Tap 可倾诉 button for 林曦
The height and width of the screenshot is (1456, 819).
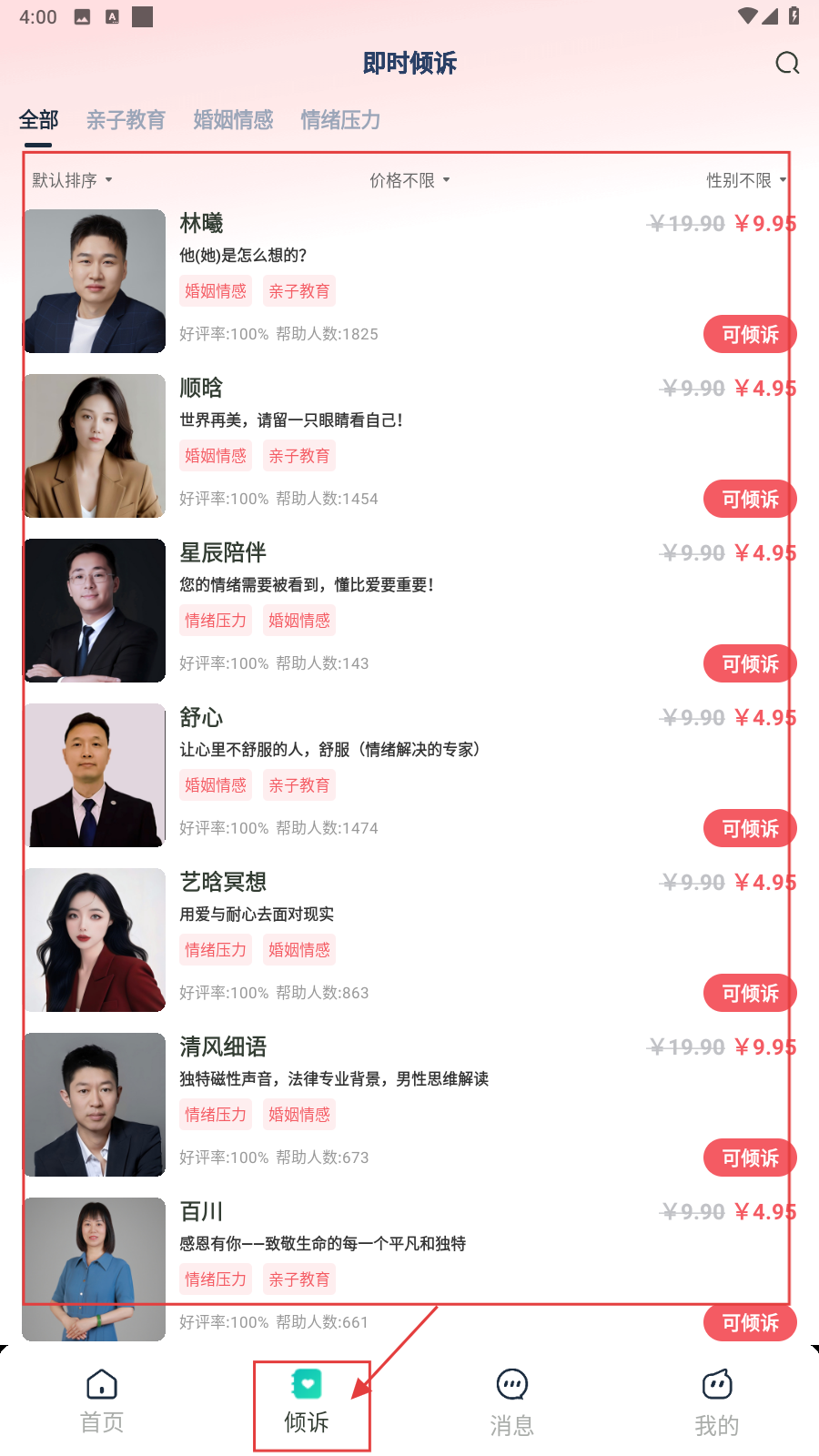pyautogui.click(x=750, y=335)
